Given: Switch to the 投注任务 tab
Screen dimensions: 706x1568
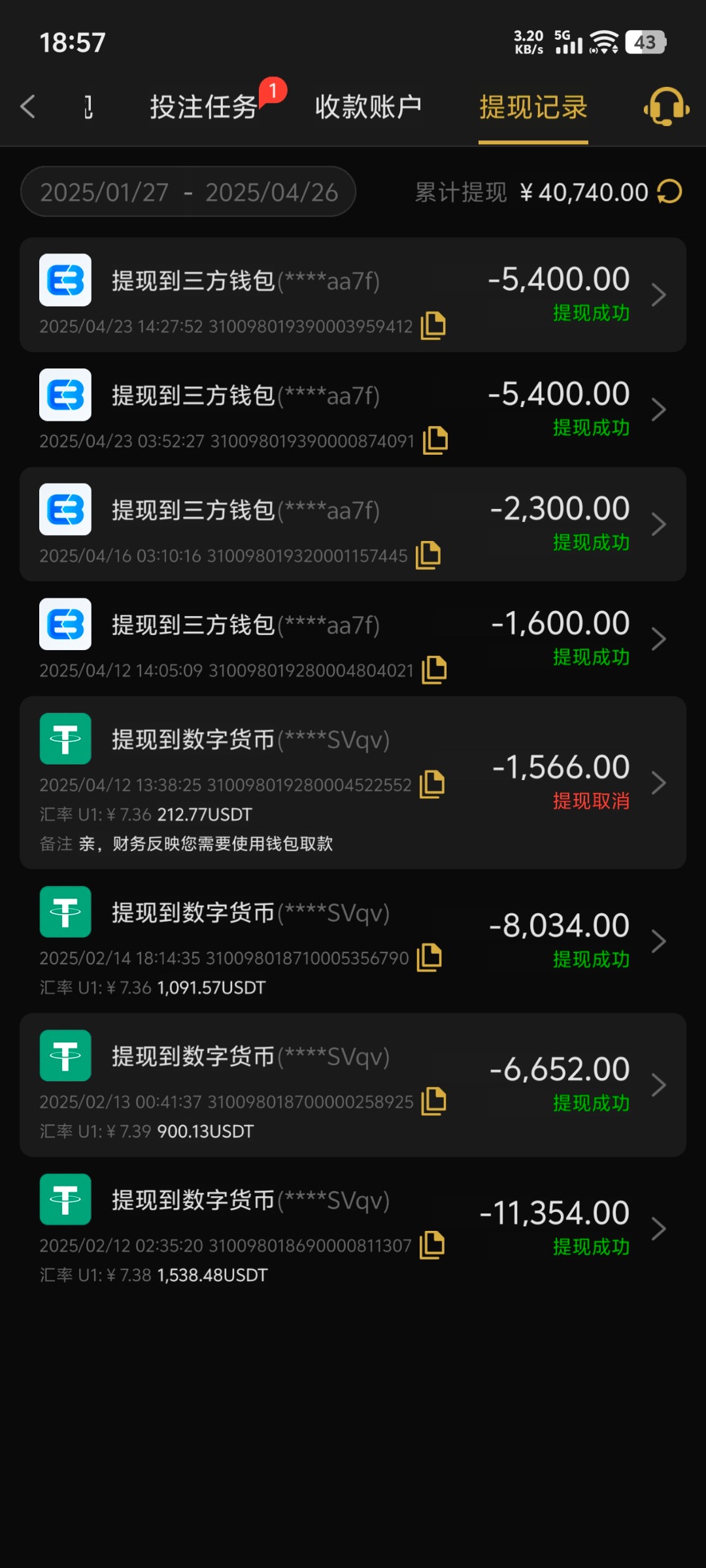Looking at the screenshot, I should 203,107.
